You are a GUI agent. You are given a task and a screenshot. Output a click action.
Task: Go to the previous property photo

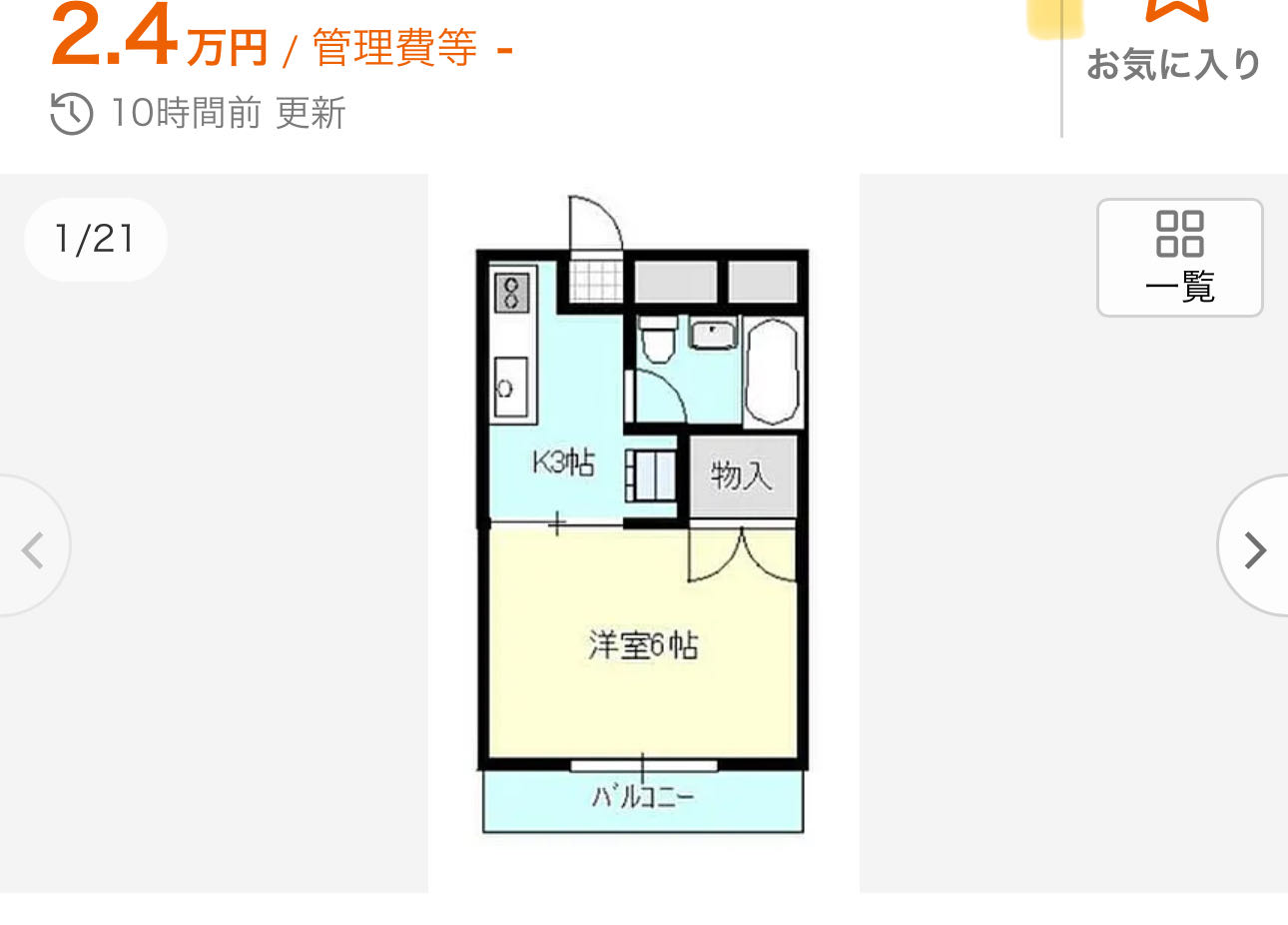33,548
